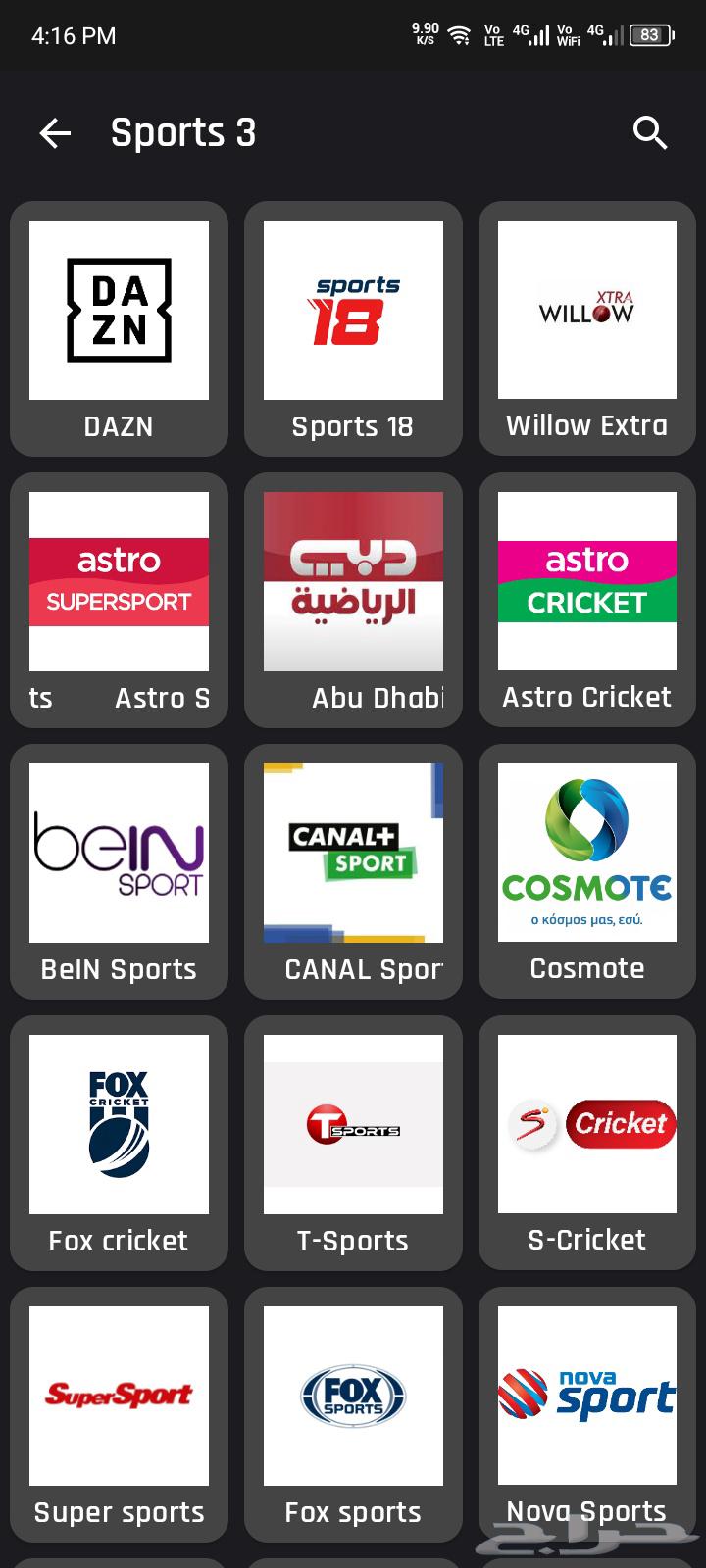Tap the battery indicator in the status bar

651,35
